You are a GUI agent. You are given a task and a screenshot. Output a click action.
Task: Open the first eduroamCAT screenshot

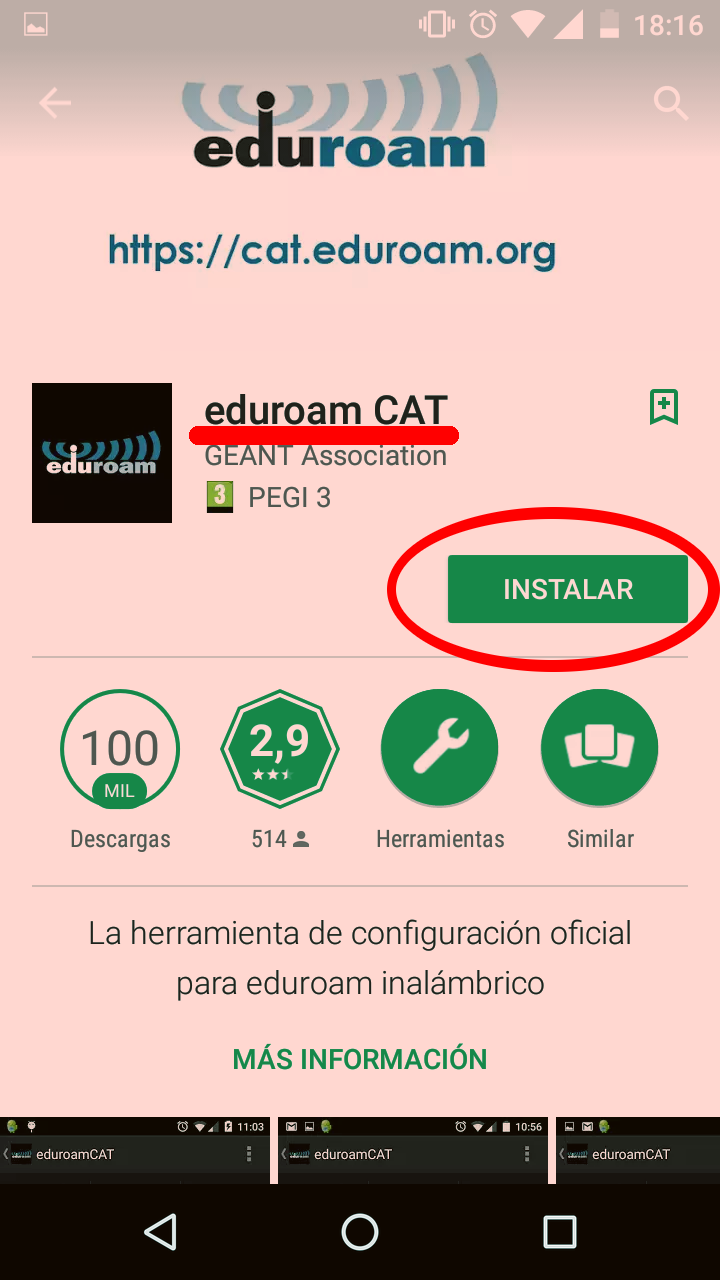[134, 1150]
